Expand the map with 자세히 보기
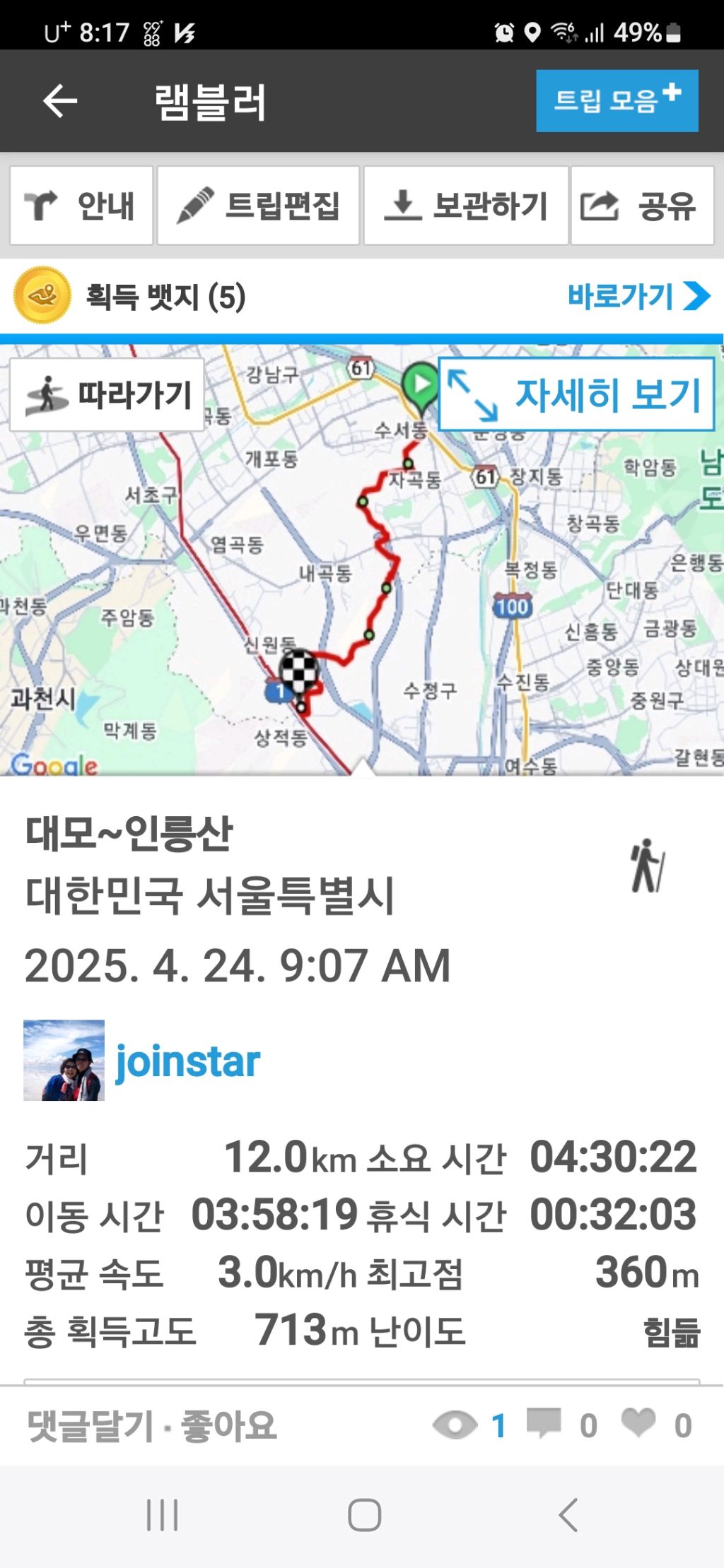Screen dimensions: 724x1568 [x=576, y=394]
